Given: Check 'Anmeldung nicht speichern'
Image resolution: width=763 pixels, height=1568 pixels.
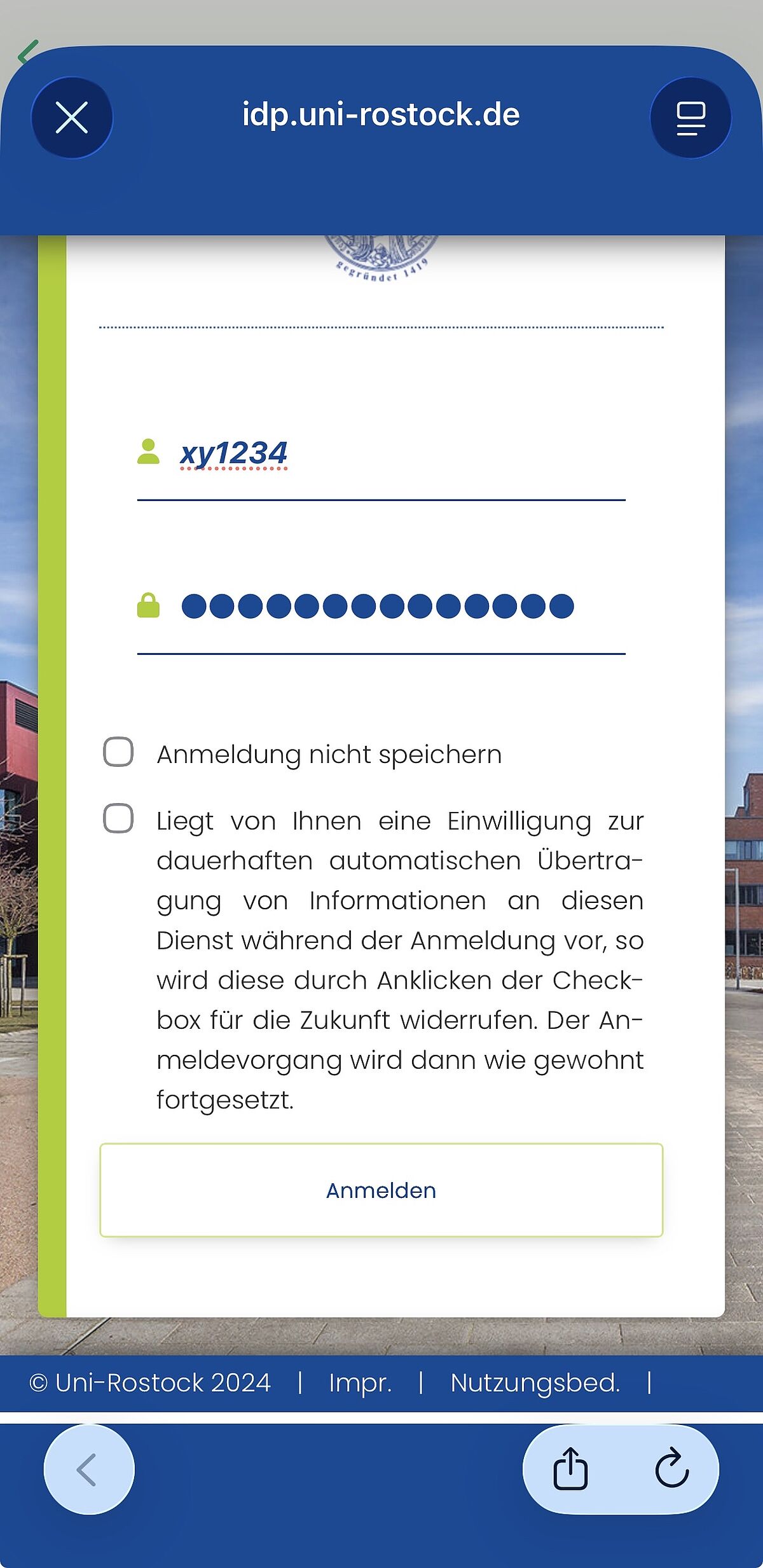Looking at the screenshot, I should point(118,752).
